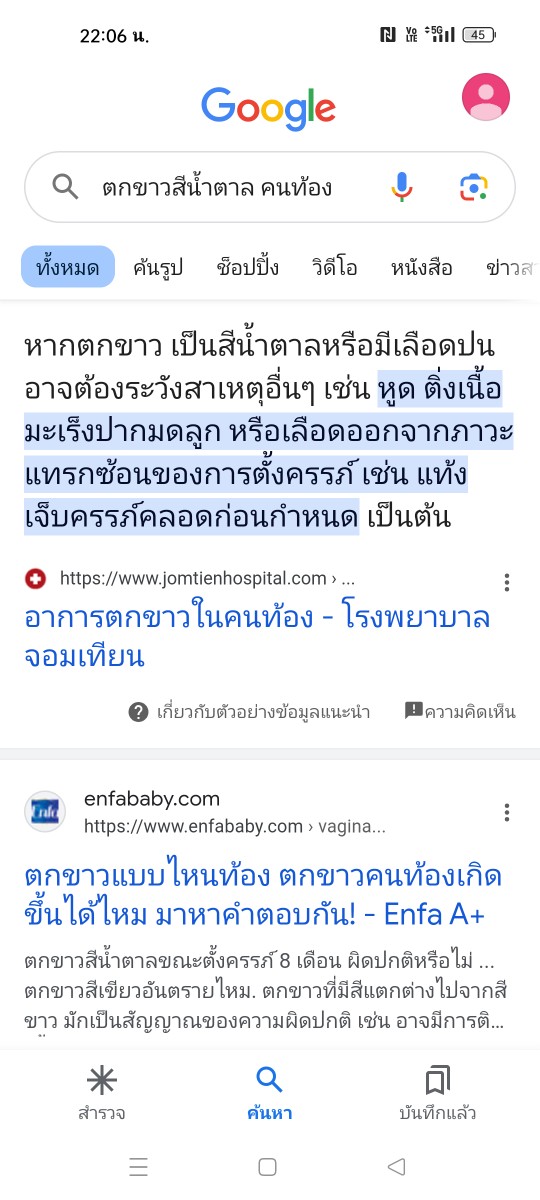Select the ทั้งหมด tab
The height and width of the screenshot is (1200, 540).
click(x=68, y=267)
